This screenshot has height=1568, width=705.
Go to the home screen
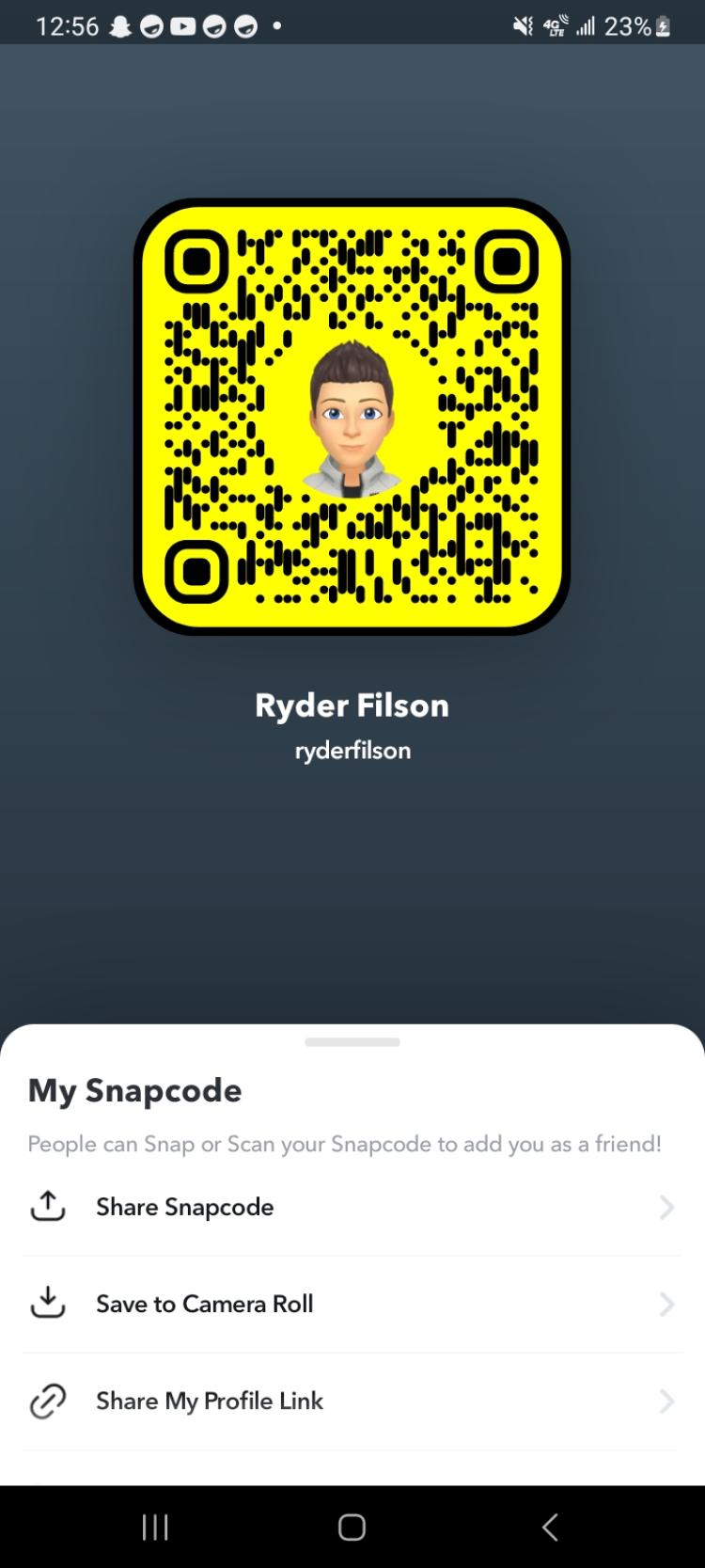tap(352, 1527)
